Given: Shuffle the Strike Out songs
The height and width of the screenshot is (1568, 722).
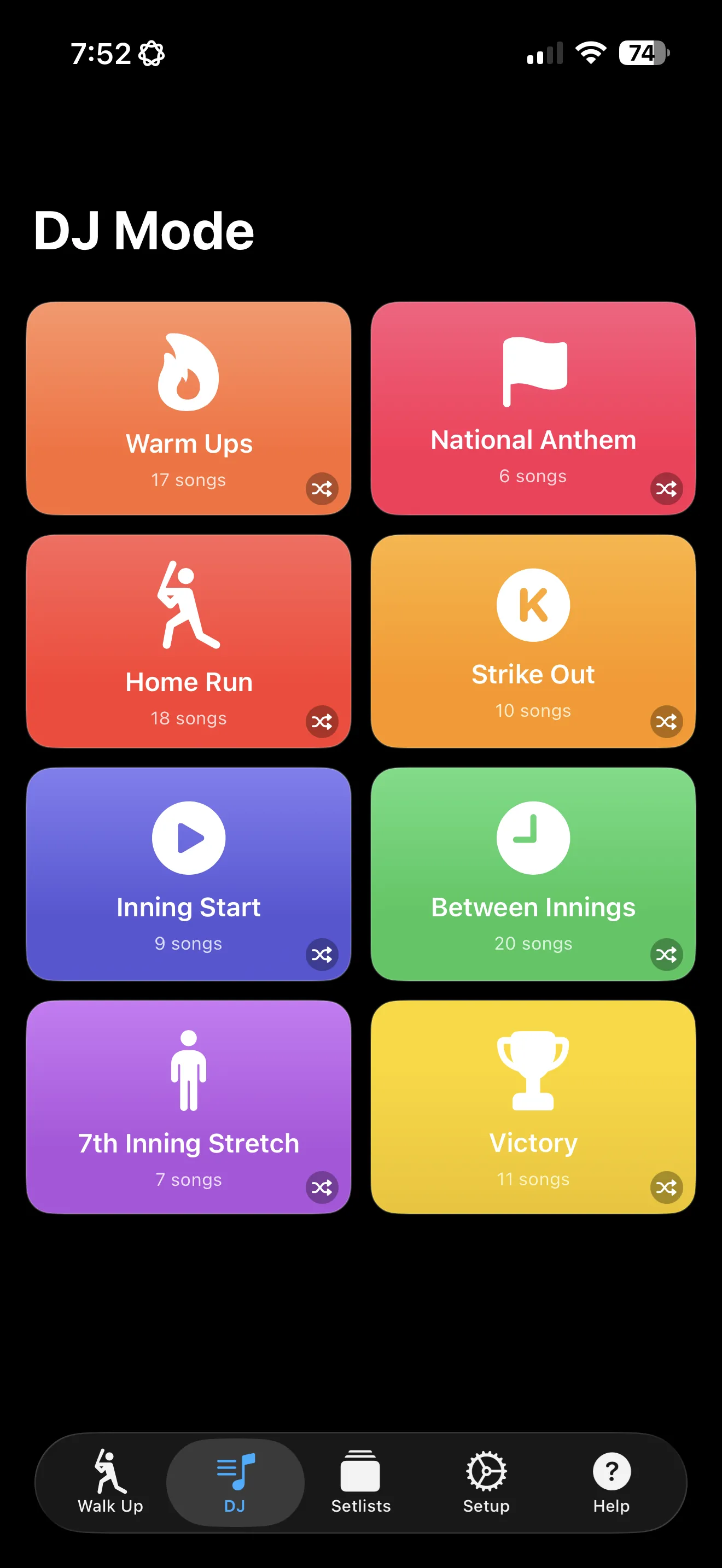Looking at the screenshot, I should [x=667, y=722].
